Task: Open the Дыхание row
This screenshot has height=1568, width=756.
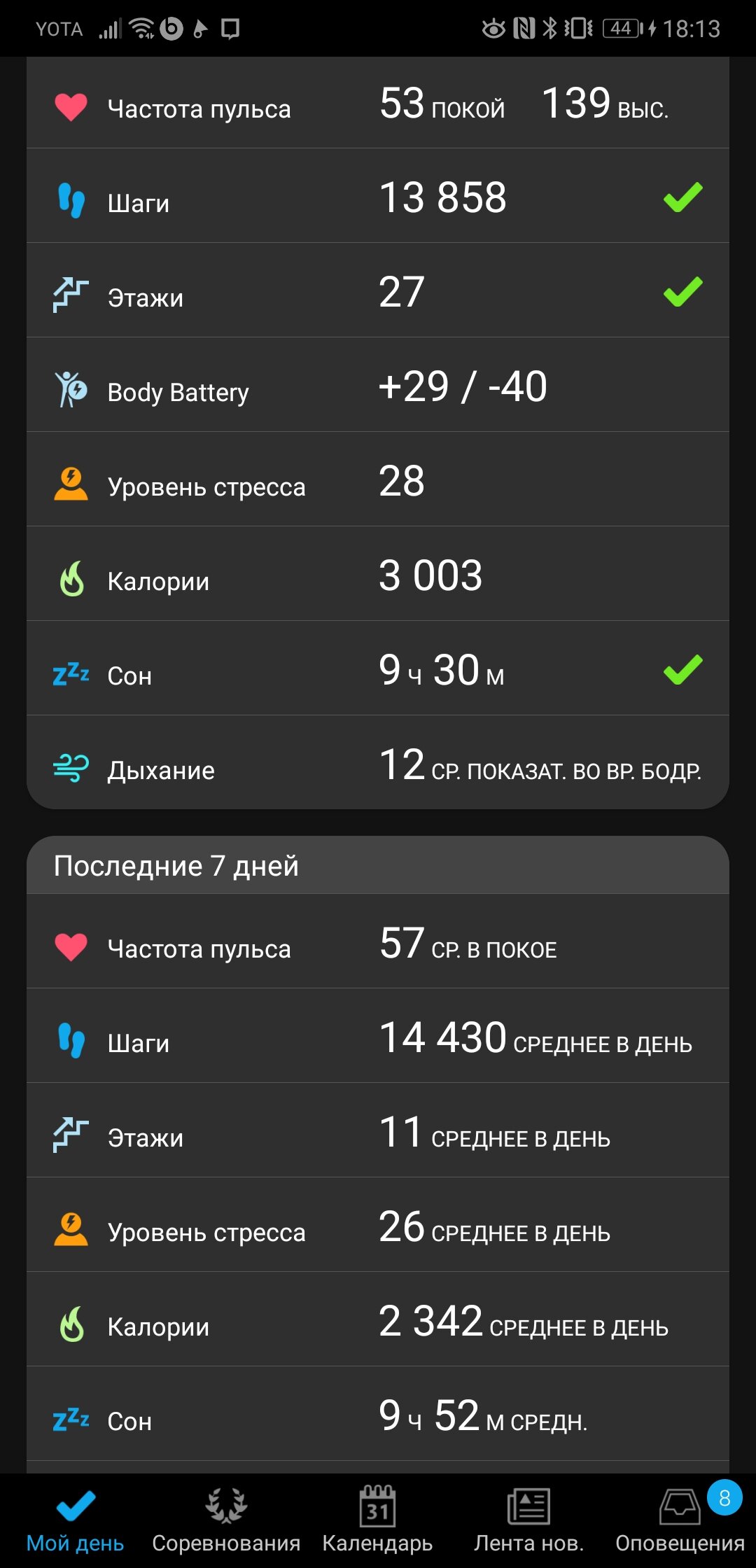Action: 378,762
